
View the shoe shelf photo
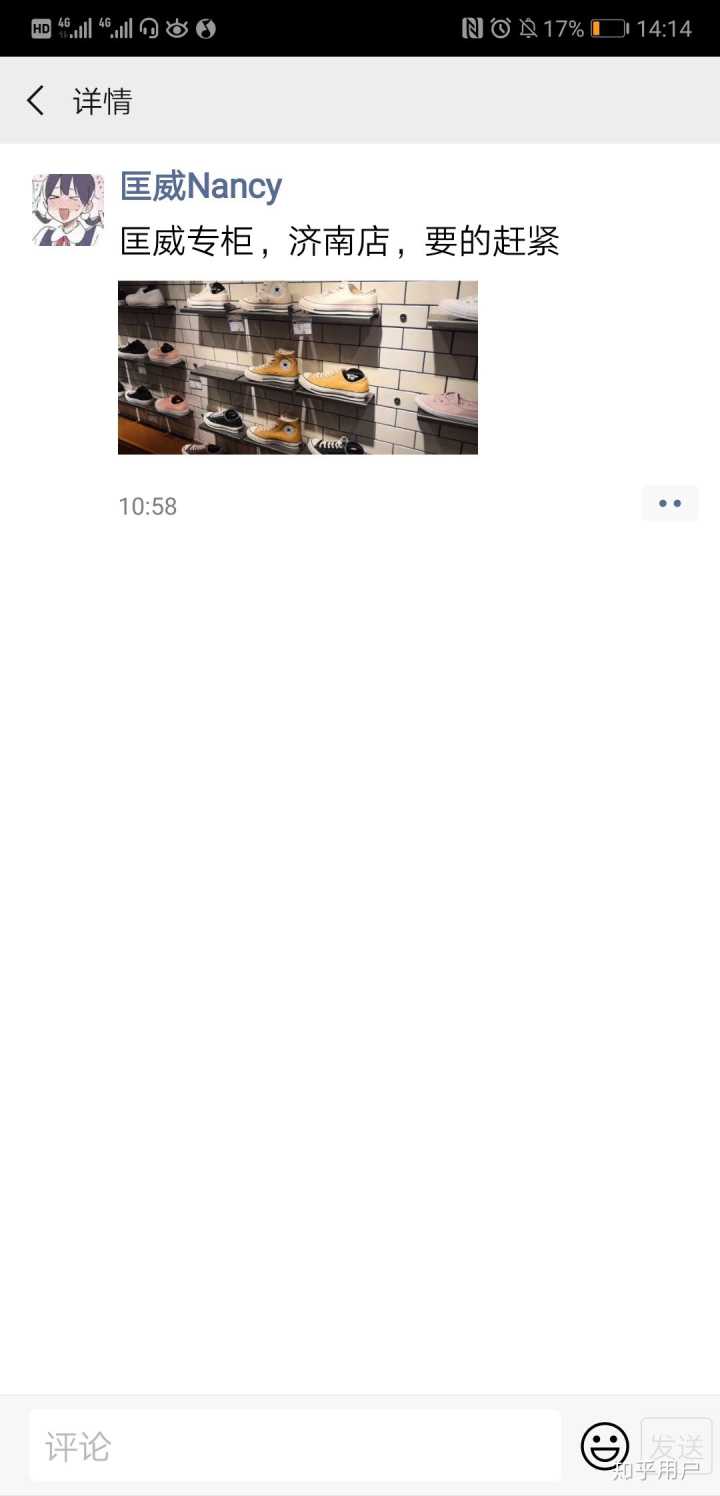298,367
